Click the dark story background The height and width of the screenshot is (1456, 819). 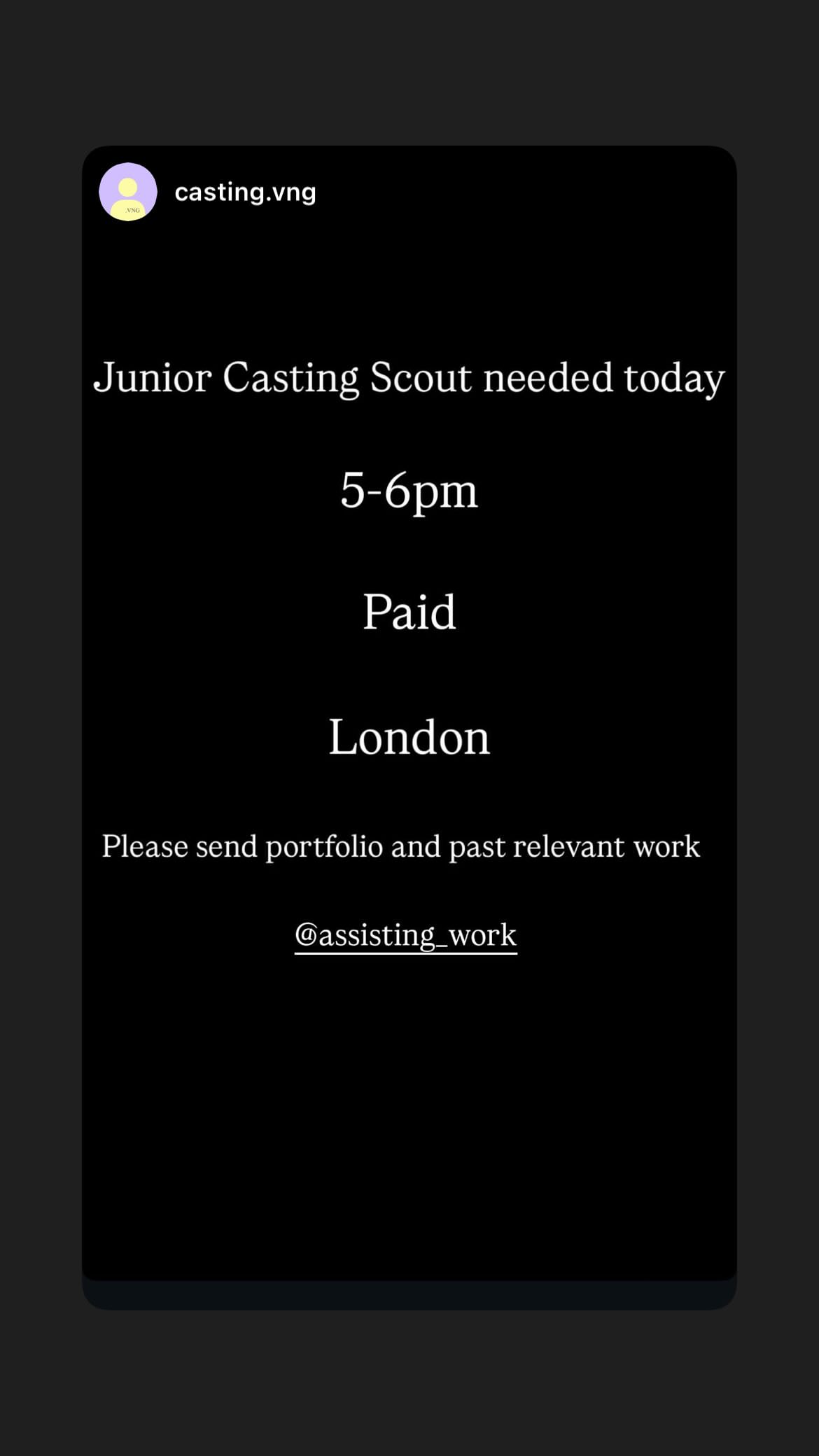pyautogui.click(x=409, y=1120)
